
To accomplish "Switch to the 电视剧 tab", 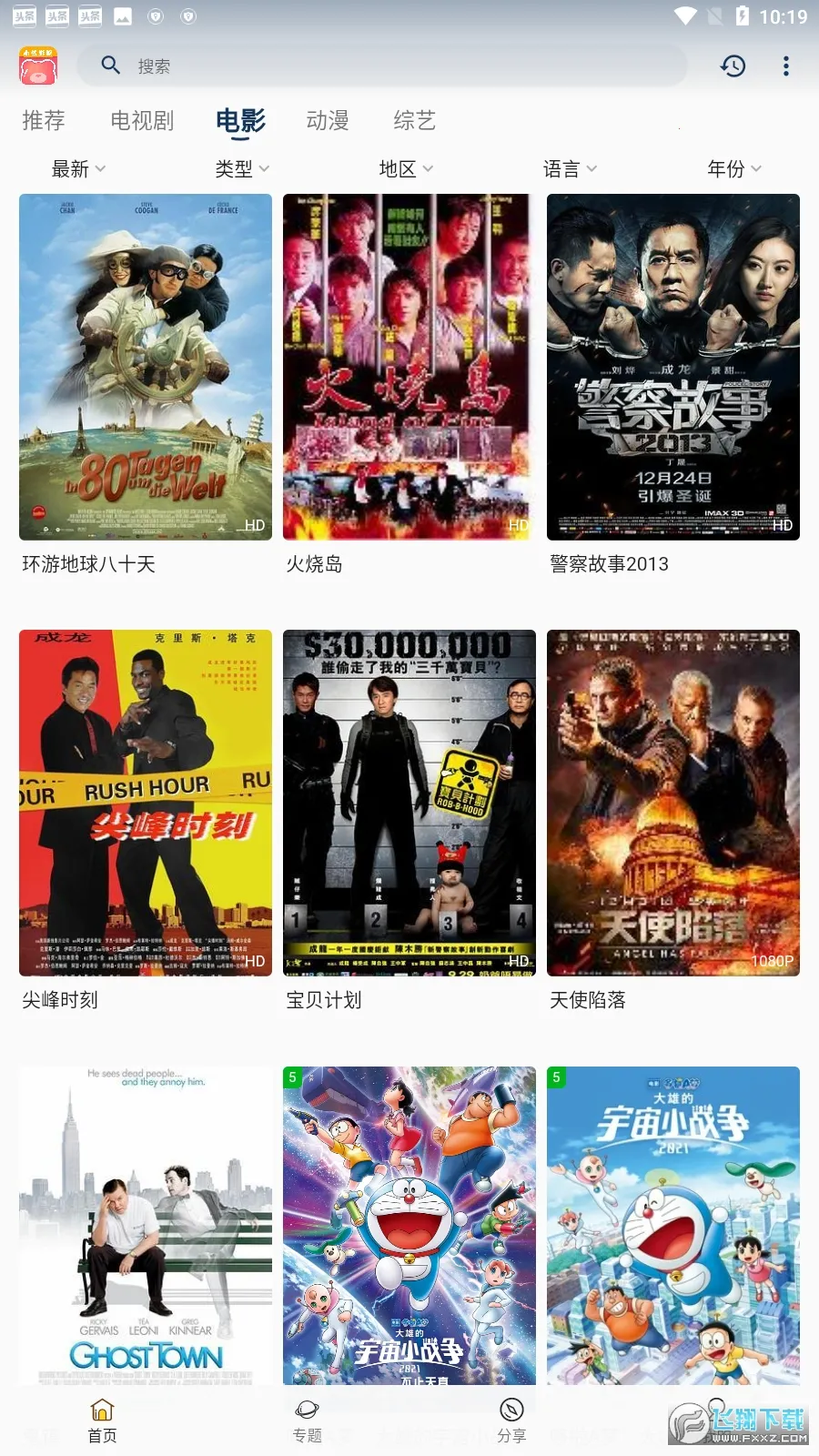I will pyautogui.click(x=142, y=120).
